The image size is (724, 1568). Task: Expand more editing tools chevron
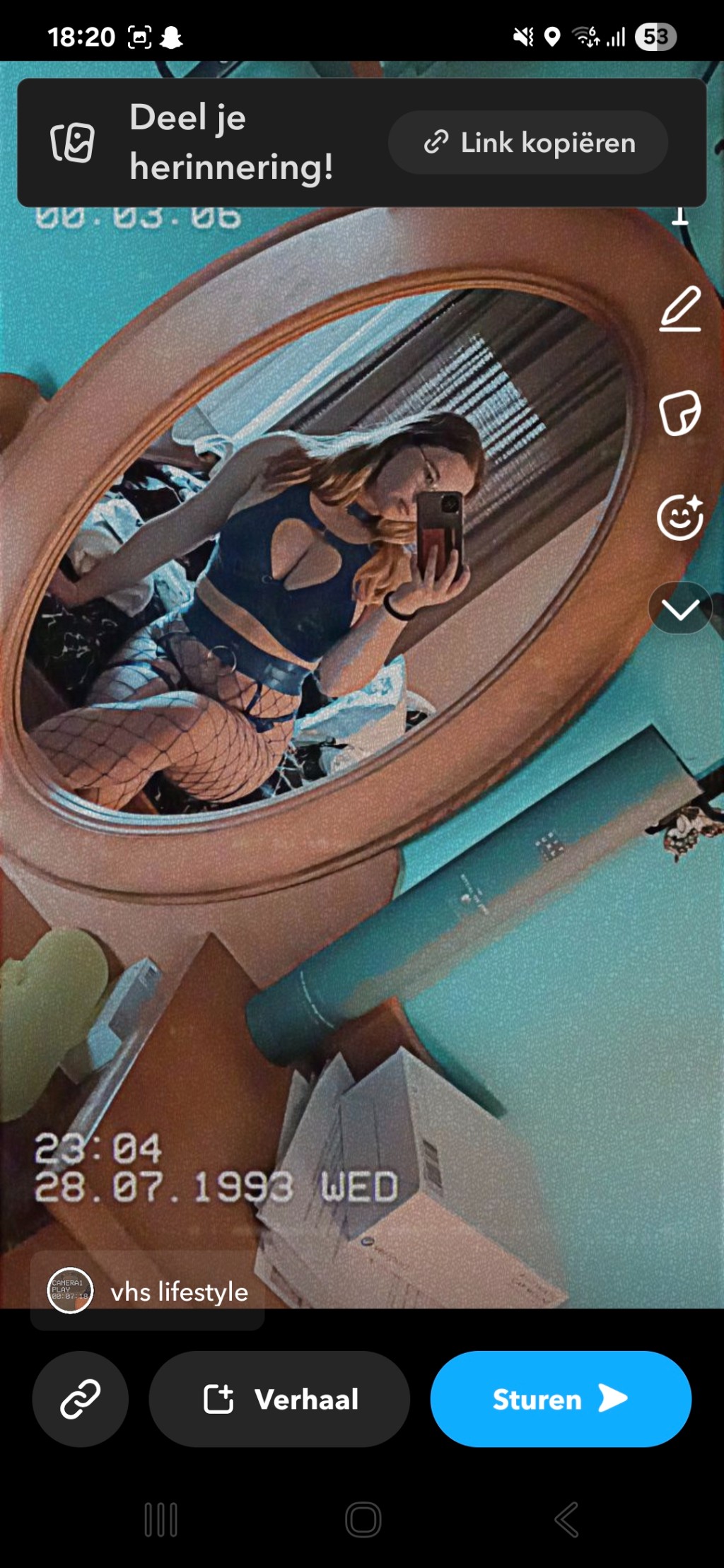[680, 609]
